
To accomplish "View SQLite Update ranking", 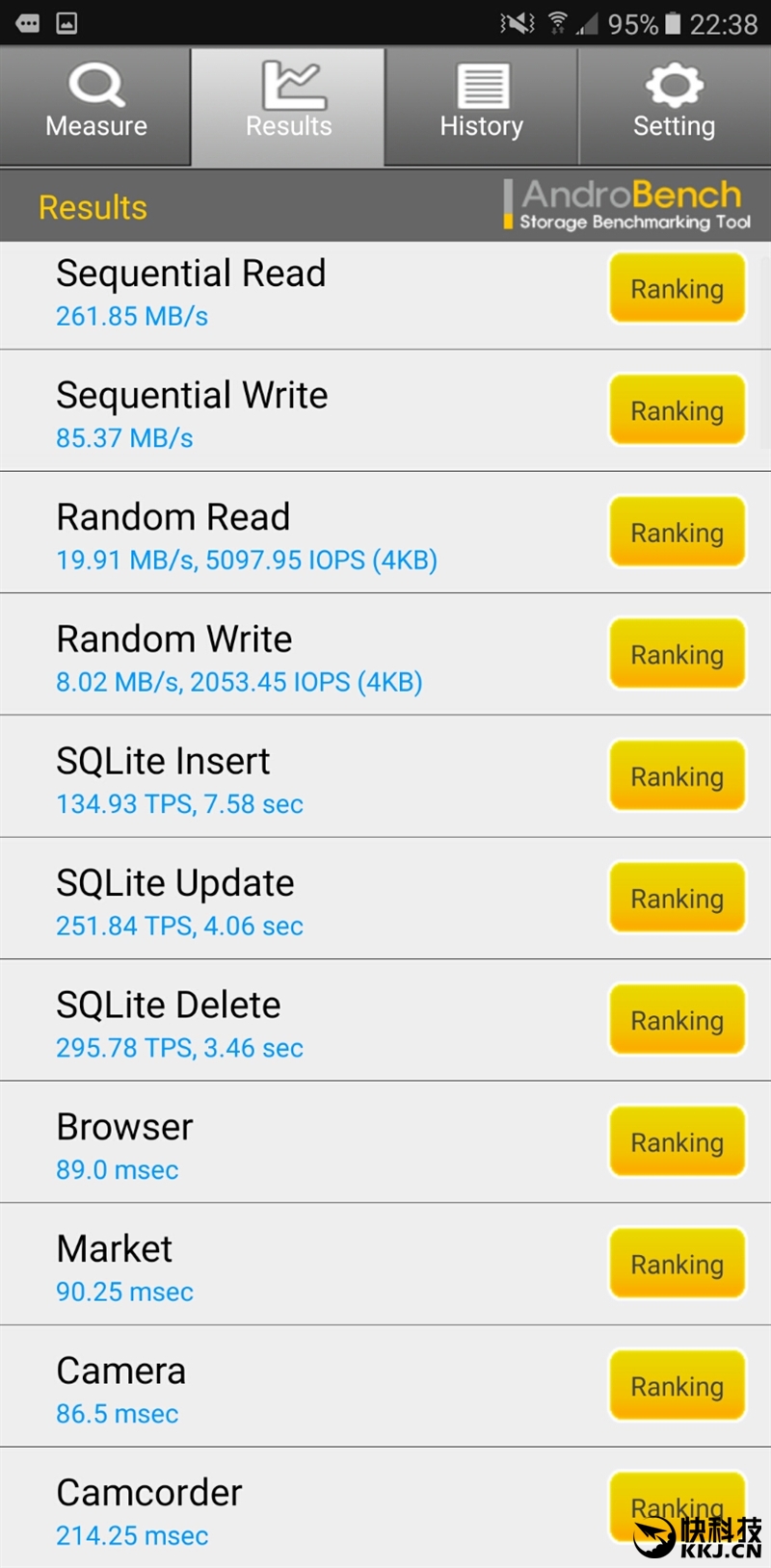I will tap(677, 898).
